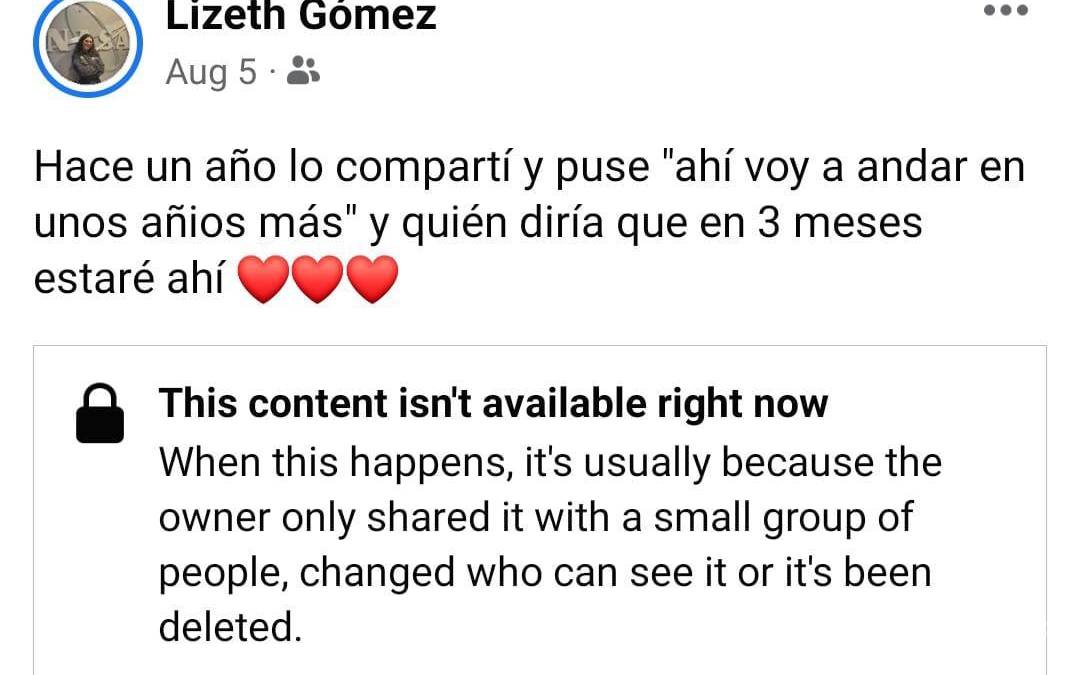Open the post's three-dot options menu
Viewport: 1080px width, 675px height.
[1005, 11]
